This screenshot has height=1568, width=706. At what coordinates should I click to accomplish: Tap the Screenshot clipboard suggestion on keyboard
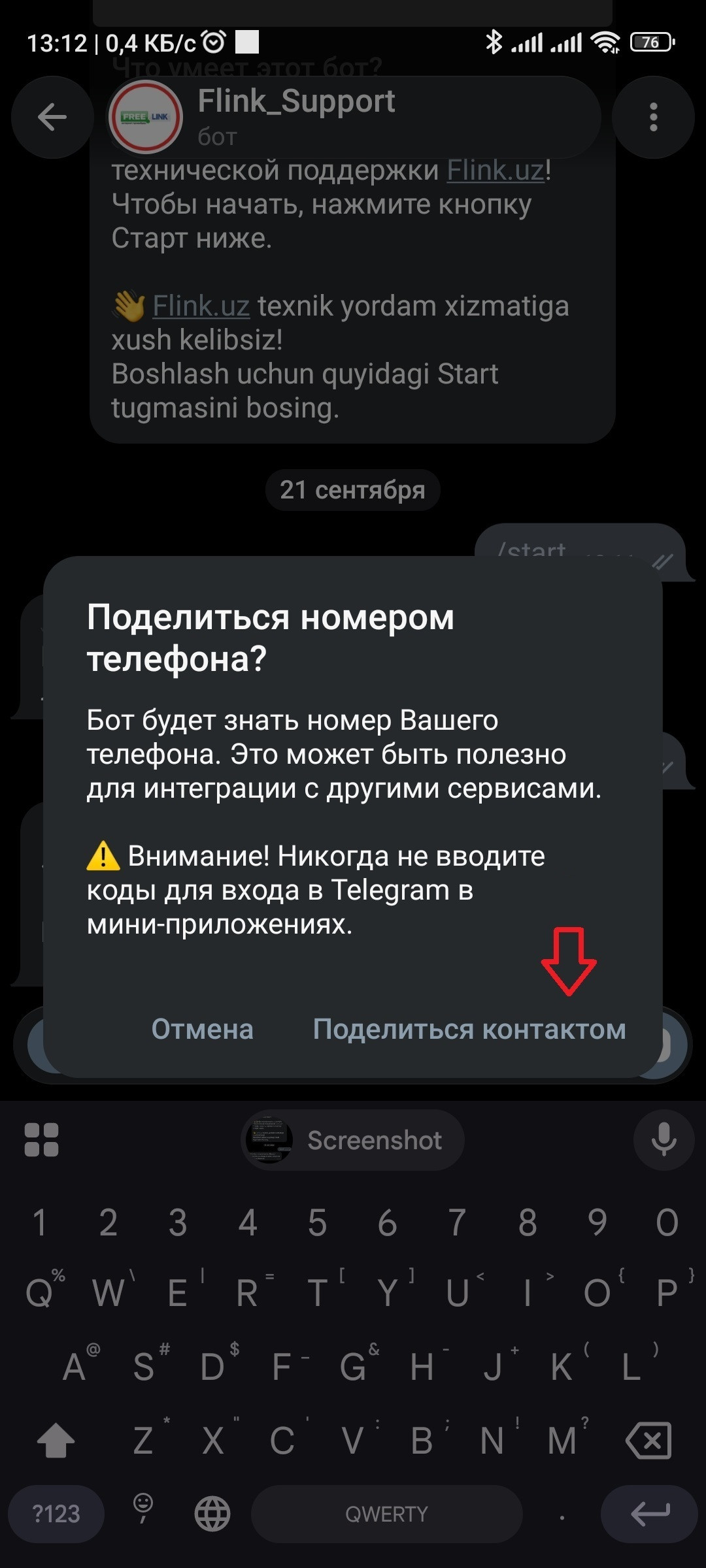click(x=353, y=1140)
